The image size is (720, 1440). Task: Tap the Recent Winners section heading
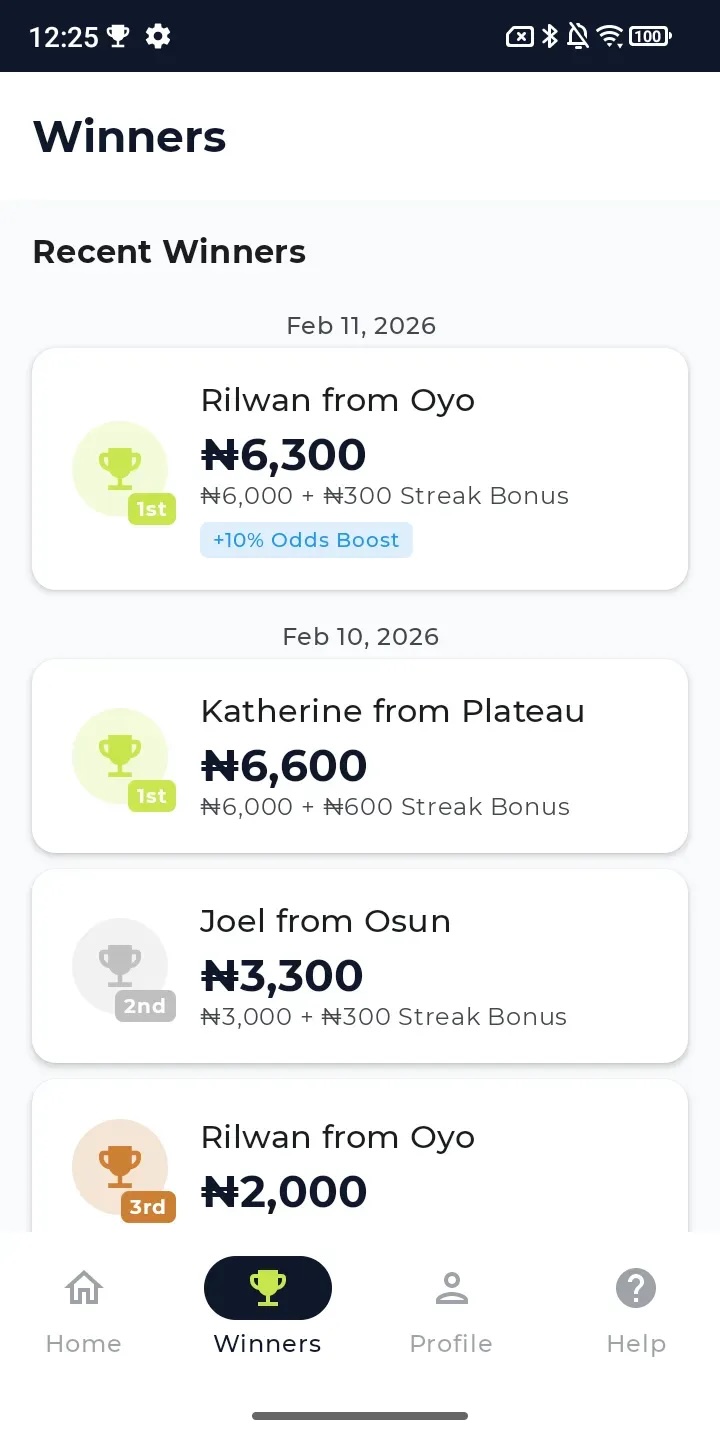pos(169,251)
